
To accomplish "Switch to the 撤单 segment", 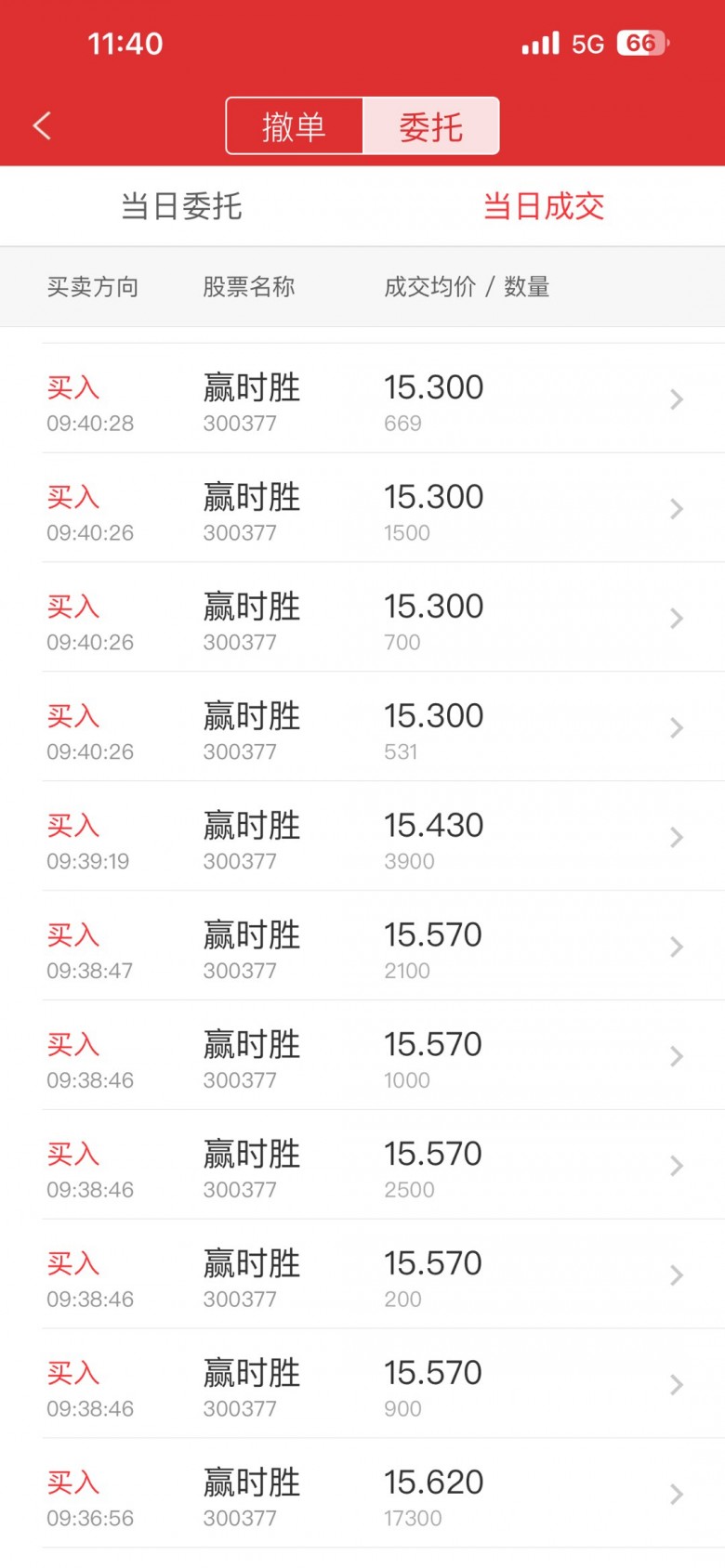I will [x=294, y=126].
